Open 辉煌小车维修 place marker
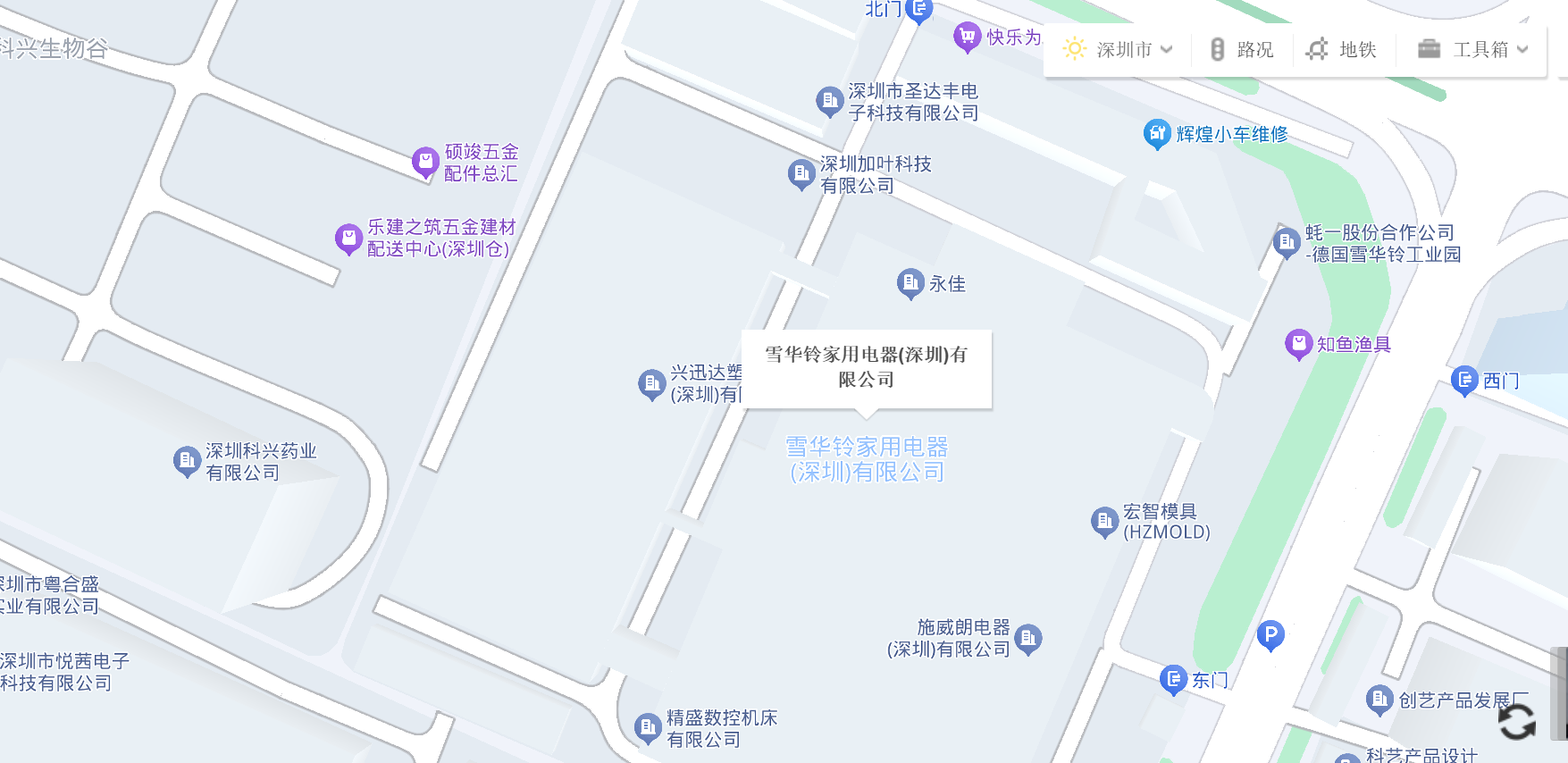This screenshot has height=763, width=1568. (1157, 134)
